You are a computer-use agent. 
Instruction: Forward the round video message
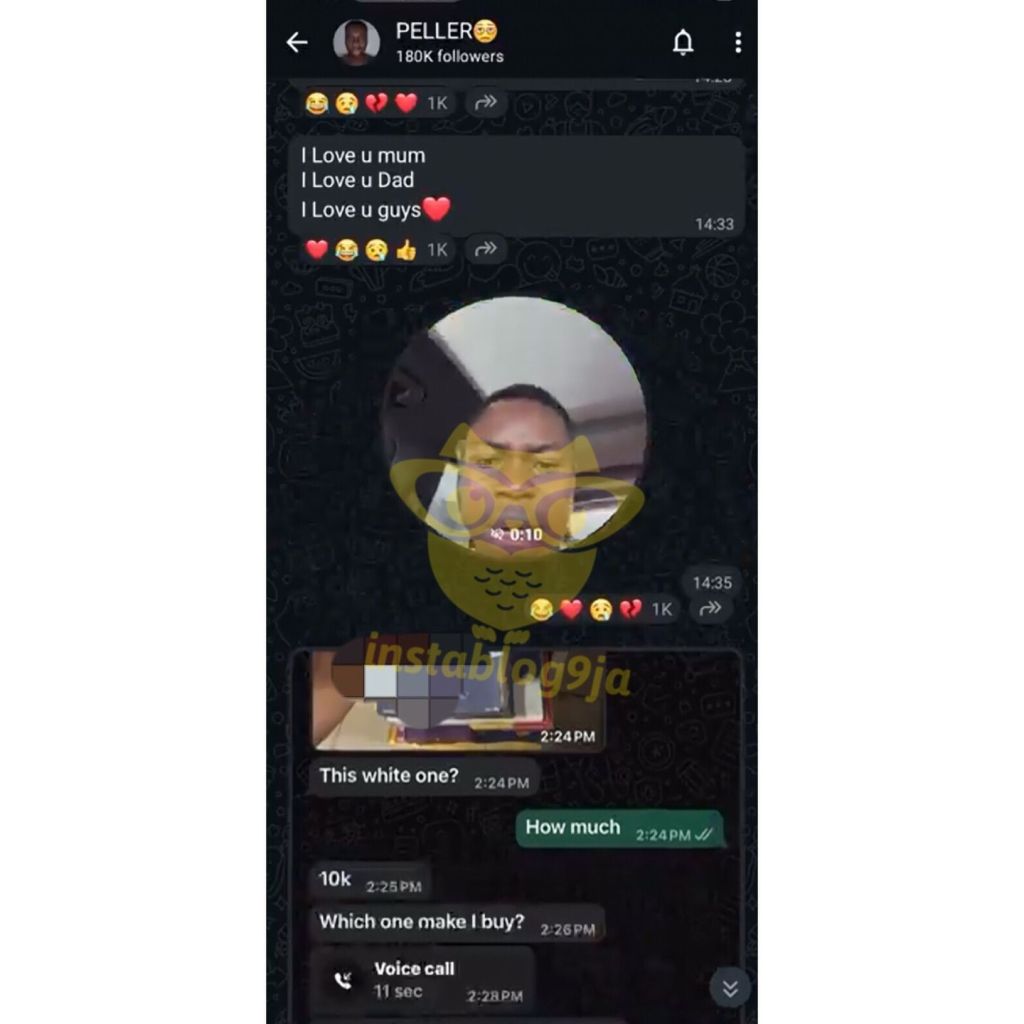[710, 608]
